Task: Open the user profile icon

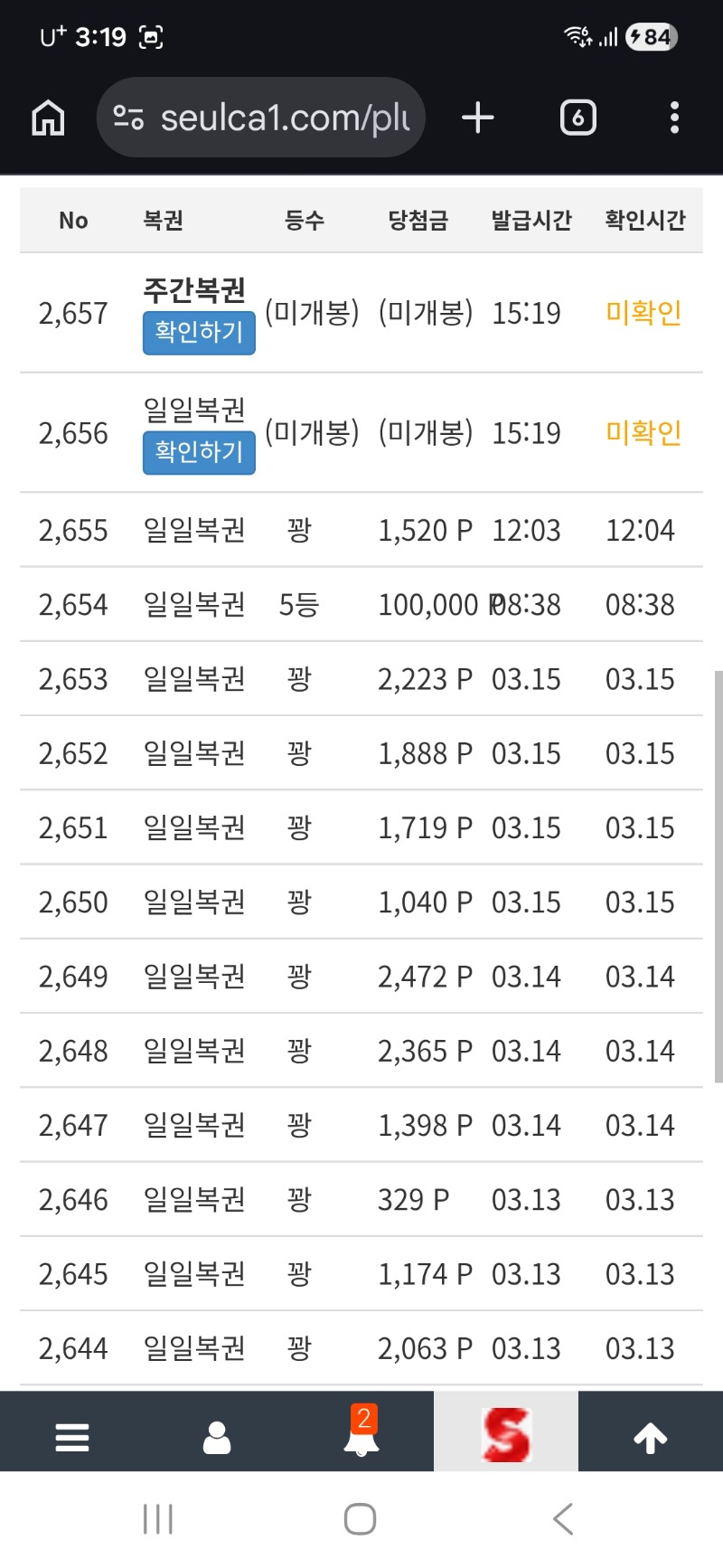Action: point(217,1437)
